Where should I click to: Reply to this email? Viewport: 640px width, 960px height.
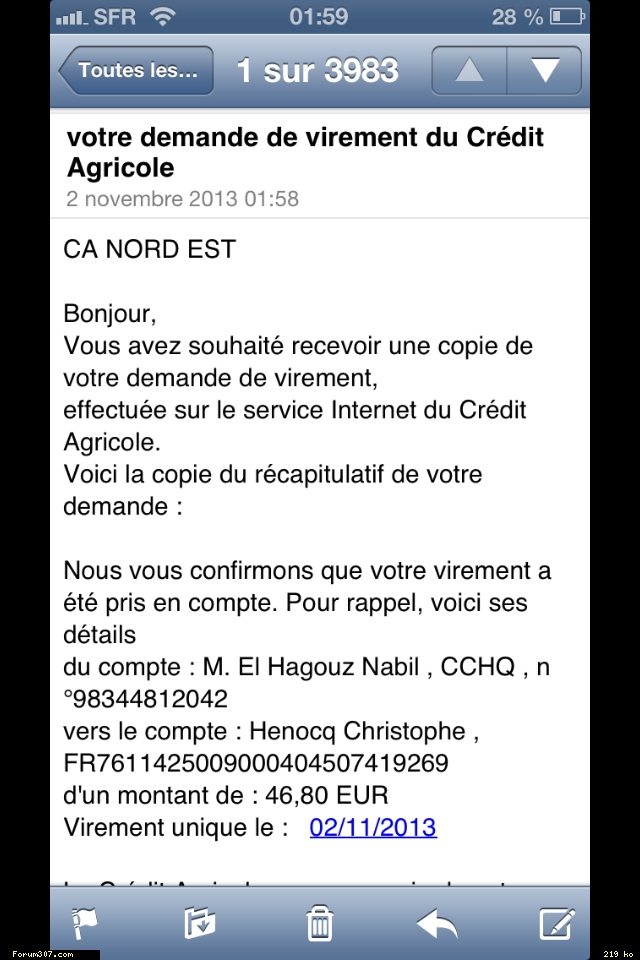click(x=437, y=923)
